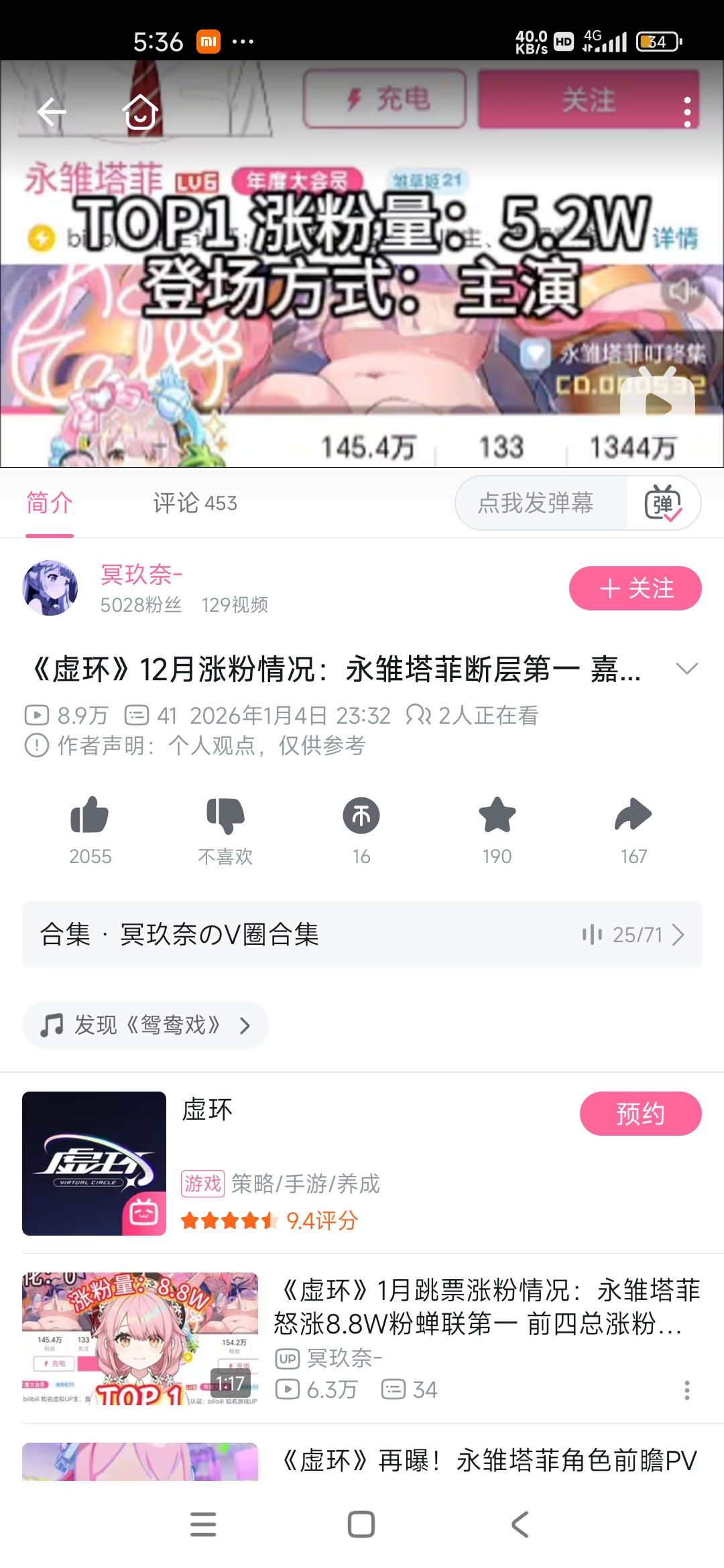Open the 冥玖奈のV圈合集 collection row

[362, 934]
